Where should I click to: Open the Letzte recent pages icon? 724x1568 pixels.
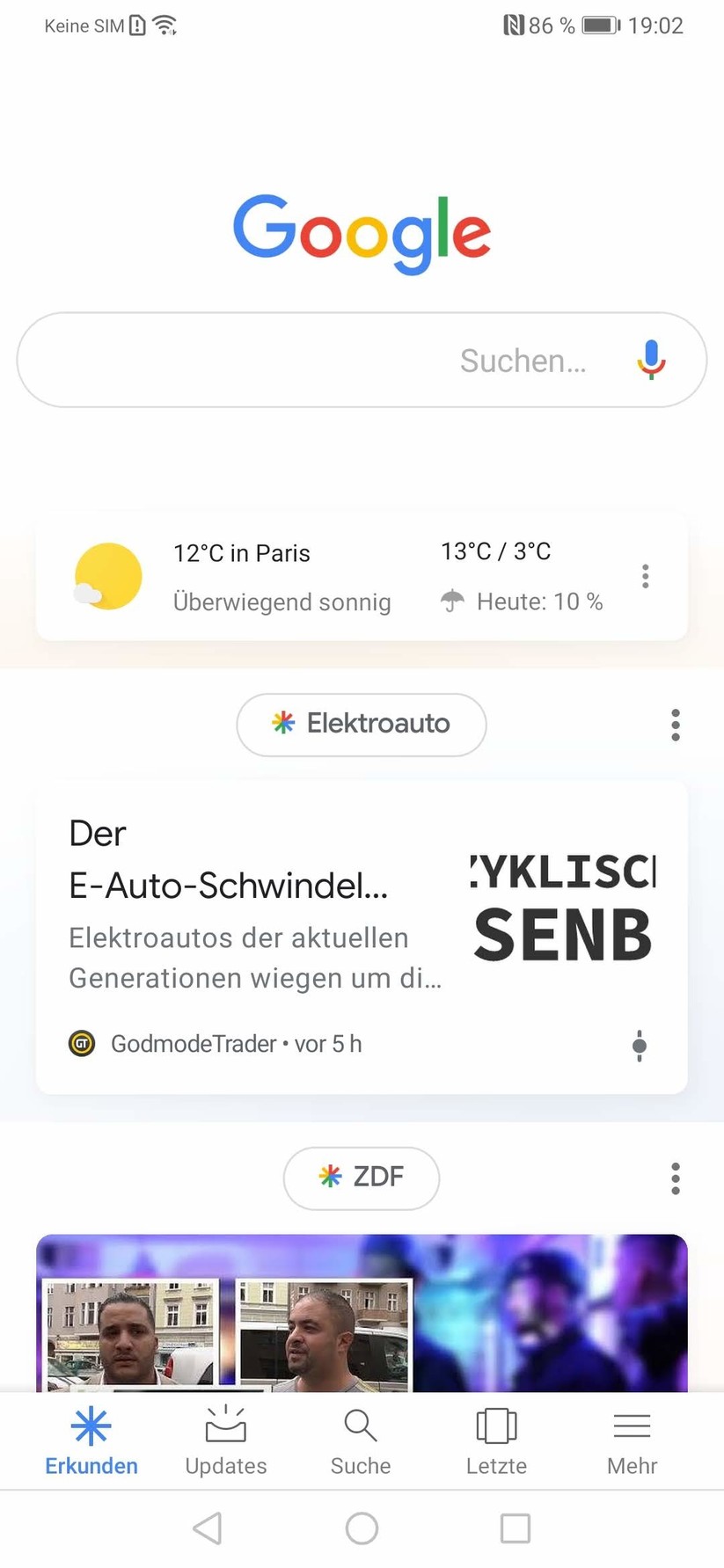[x=496, y=1425]
